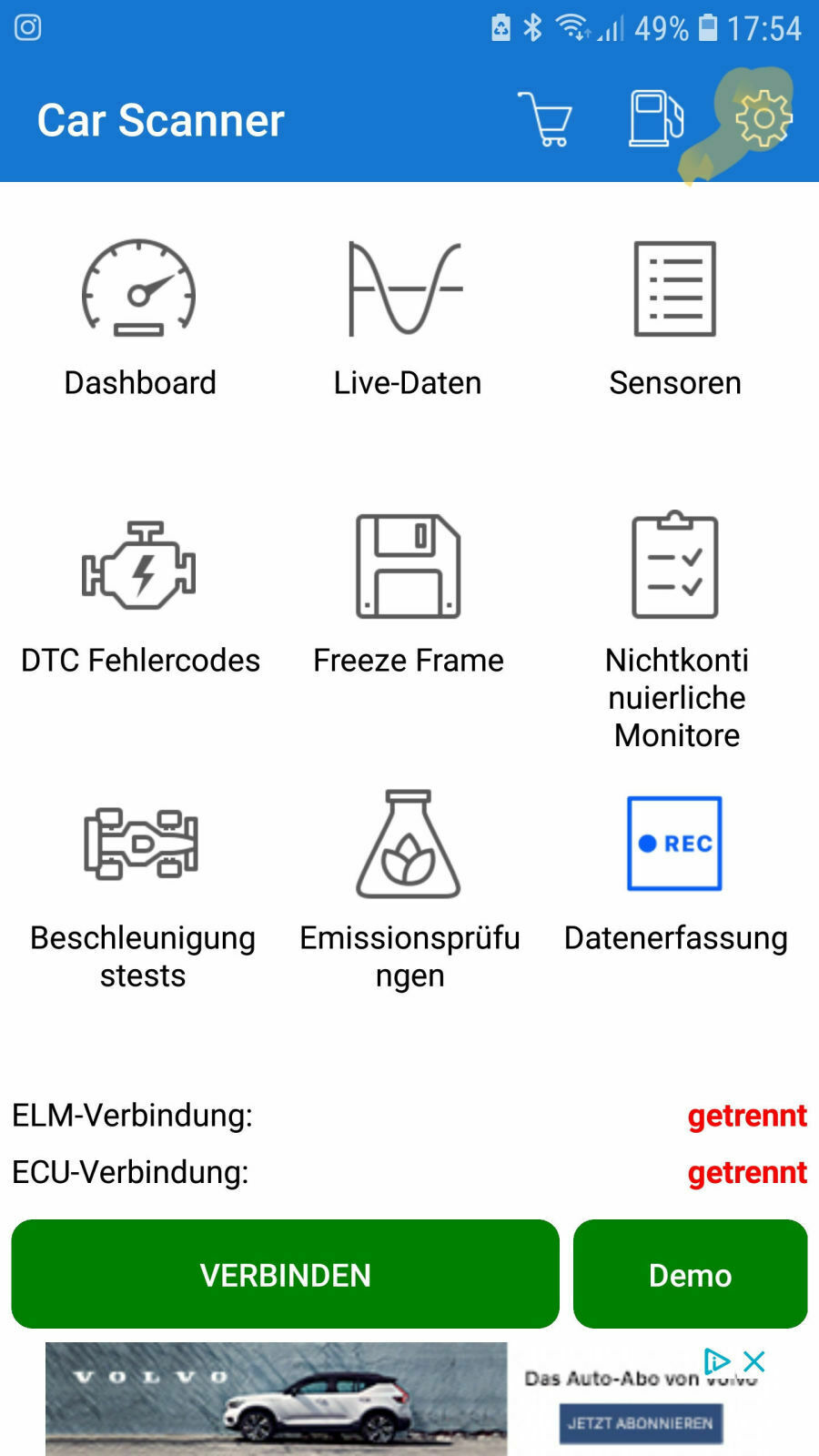Open JETZT ABONNIEREN in the ad
The width and height of the screenshot is (819, 1456).
pos(641,1422)
